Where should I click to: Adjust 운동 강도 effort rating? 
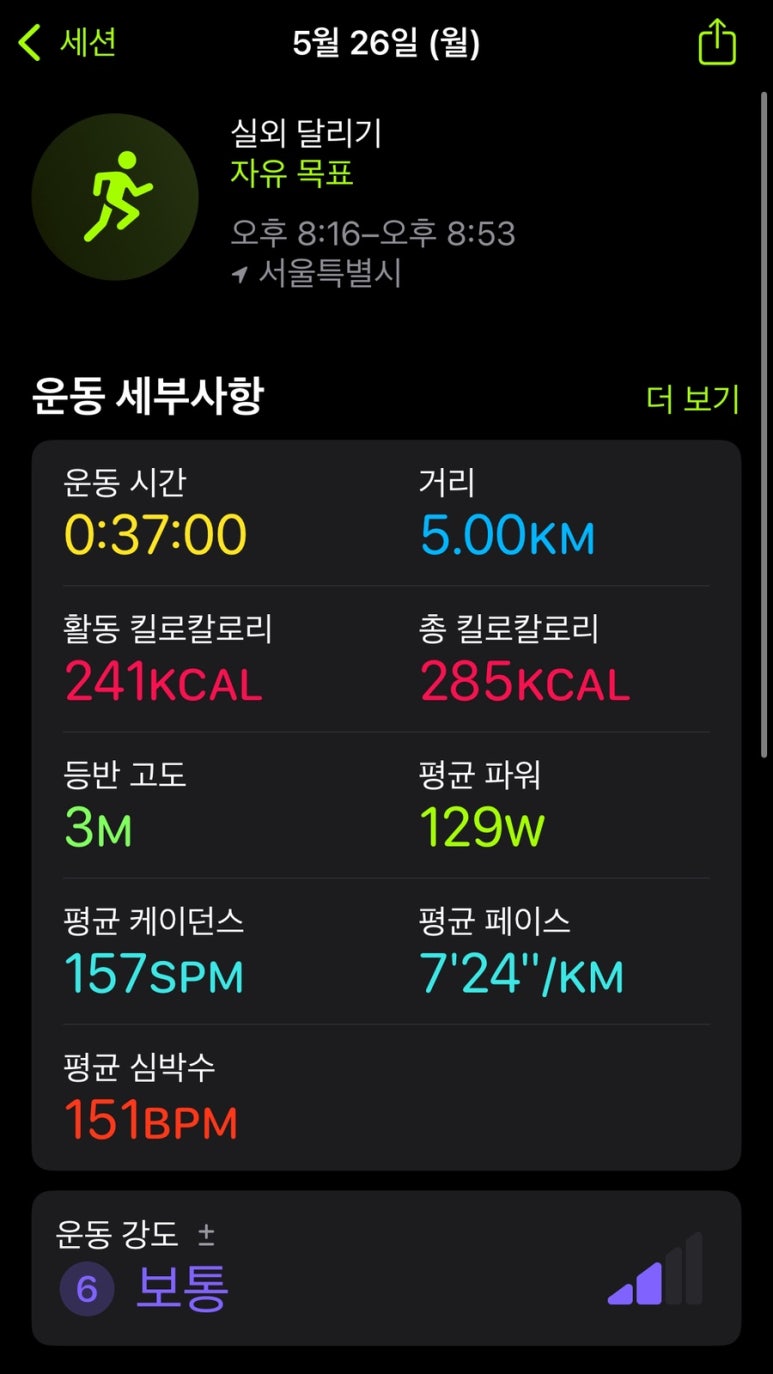coord(386,1267)
